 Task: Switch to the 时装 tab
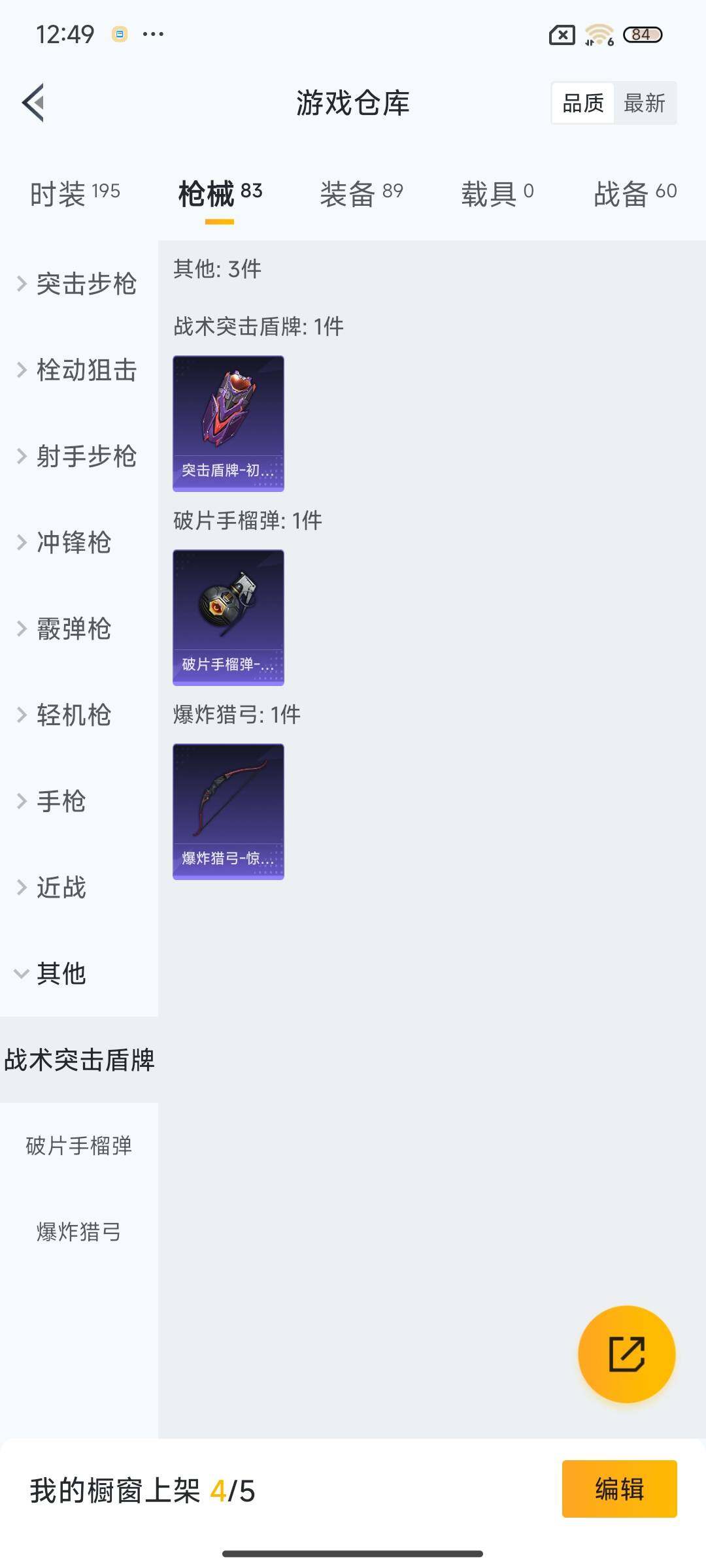[x=75, y=193]
